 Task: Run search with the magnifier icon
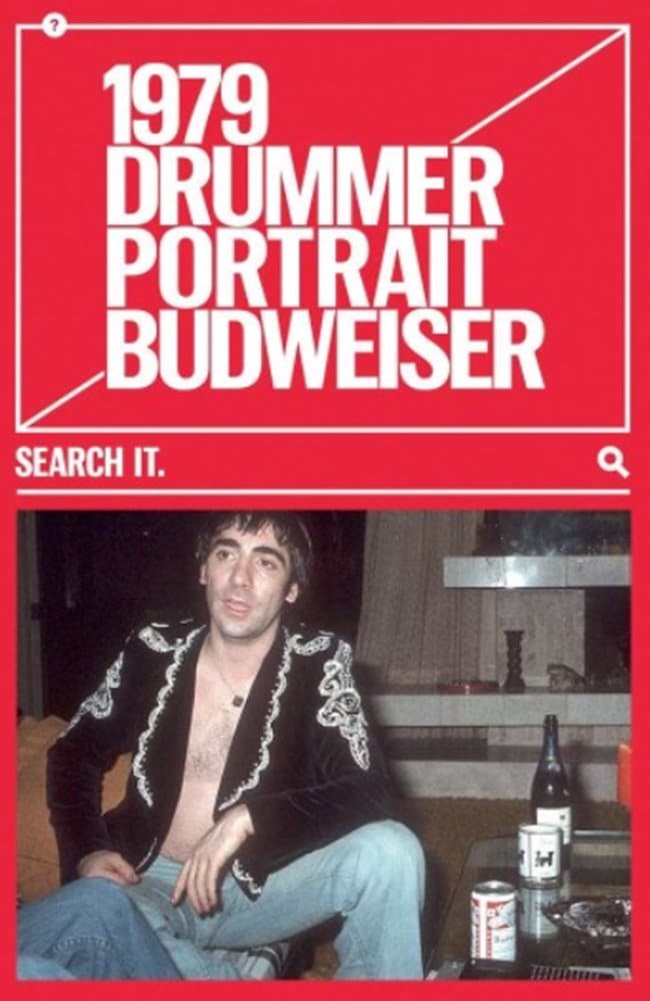tap(613, 462)
